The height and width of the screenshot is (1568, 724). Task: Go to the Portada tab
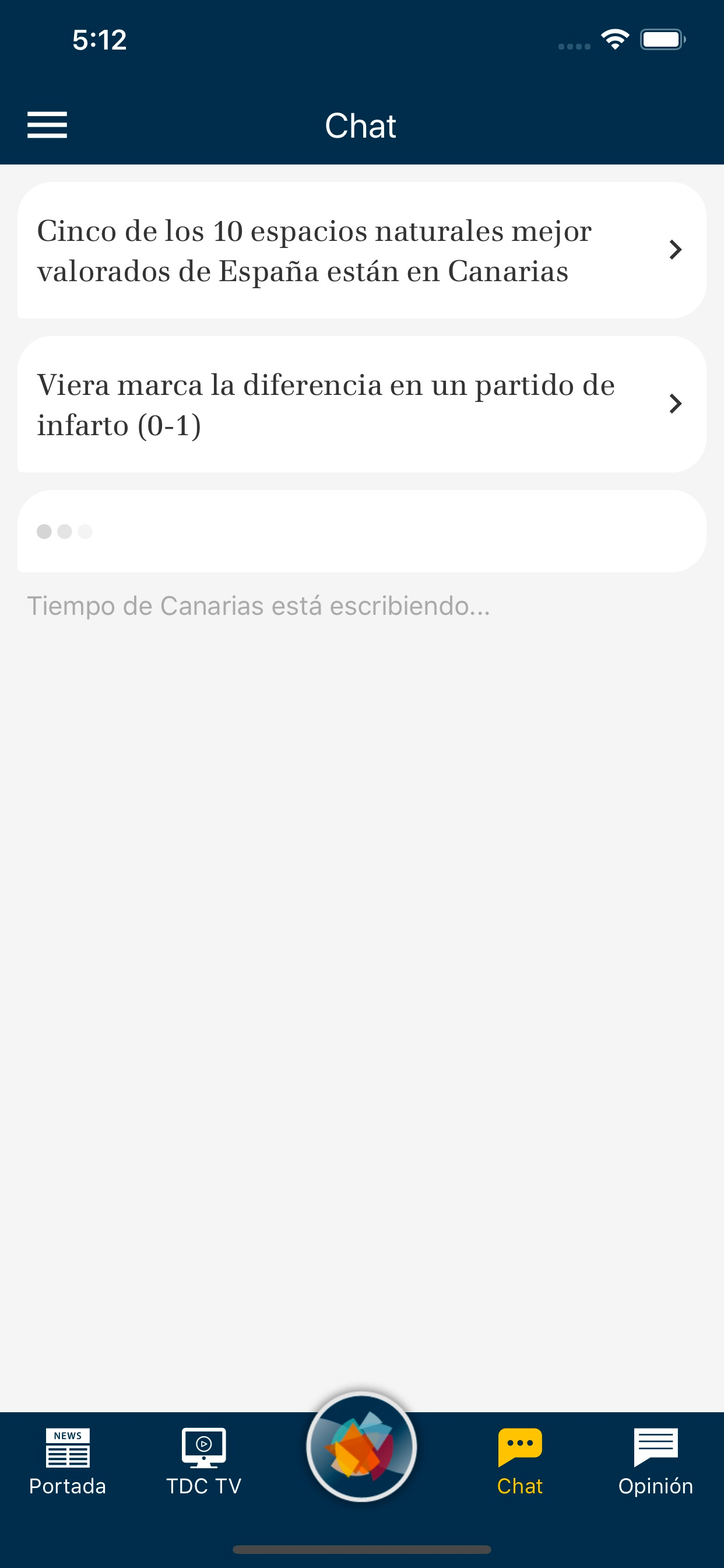point(68,1462)
